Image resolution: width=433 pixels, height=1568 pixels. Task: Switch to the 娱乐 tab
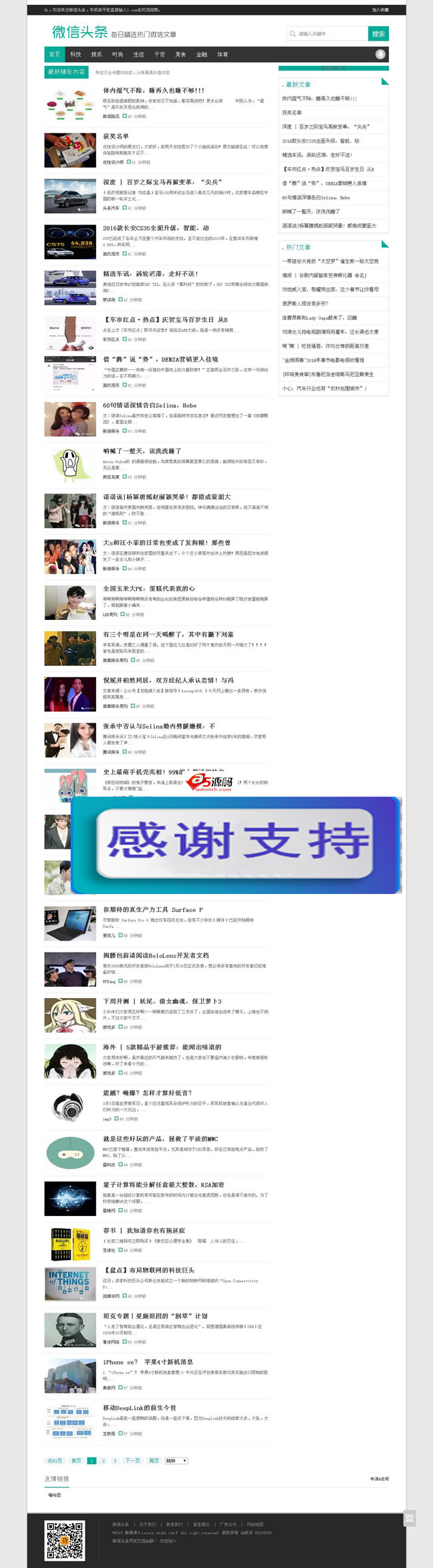tap(97, 55)
